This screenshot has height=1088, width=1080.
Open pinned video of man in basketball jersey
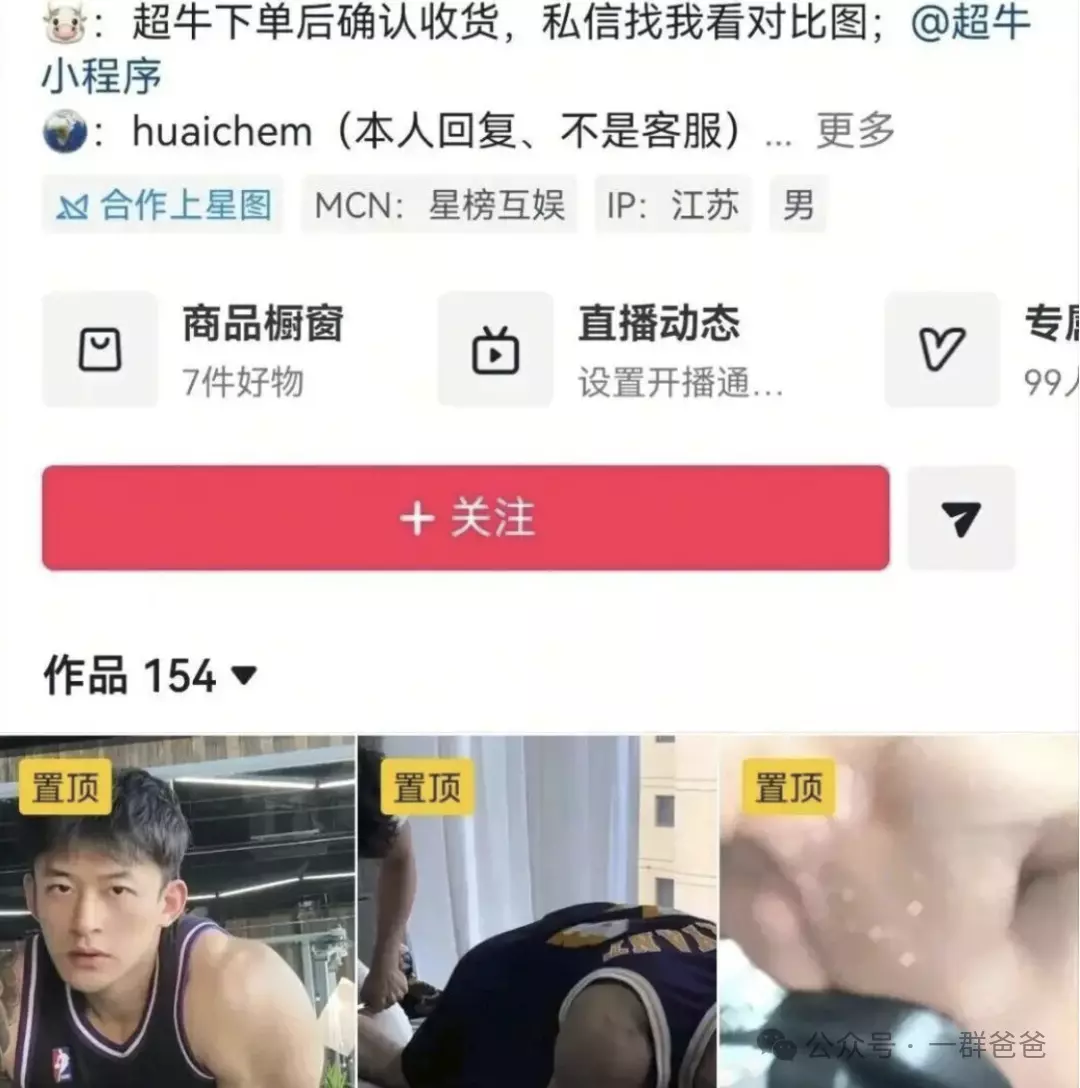click(177, 912)
